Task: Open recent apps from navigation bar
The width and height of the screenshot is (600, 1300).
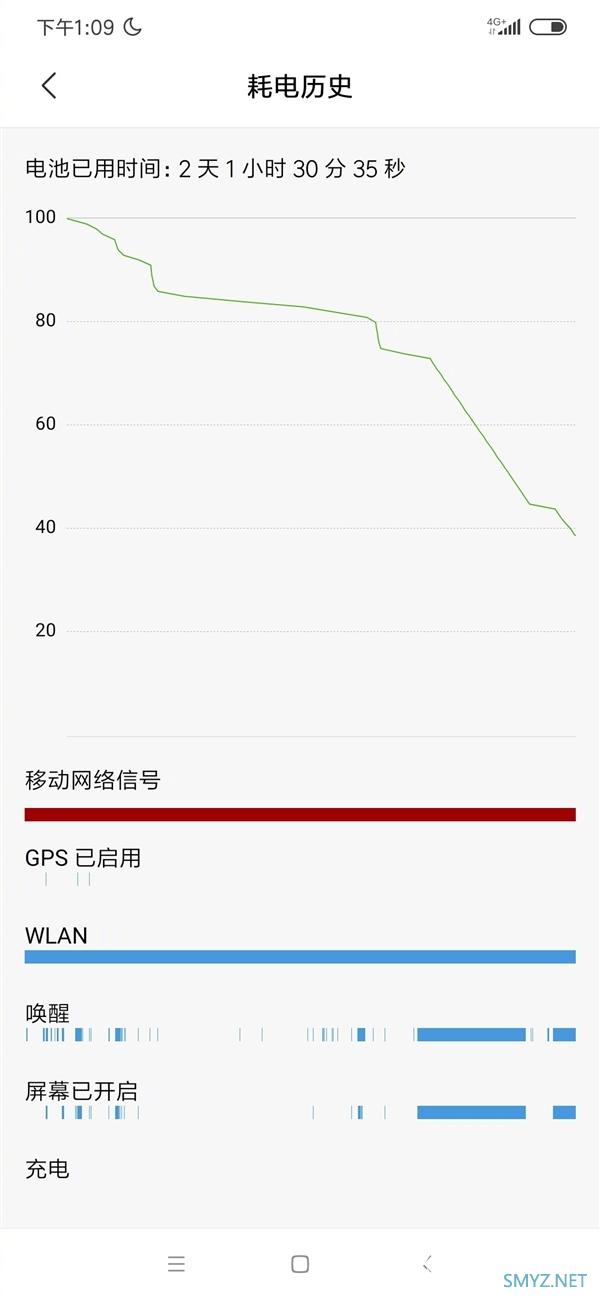Action: (x=177, y=1264)
